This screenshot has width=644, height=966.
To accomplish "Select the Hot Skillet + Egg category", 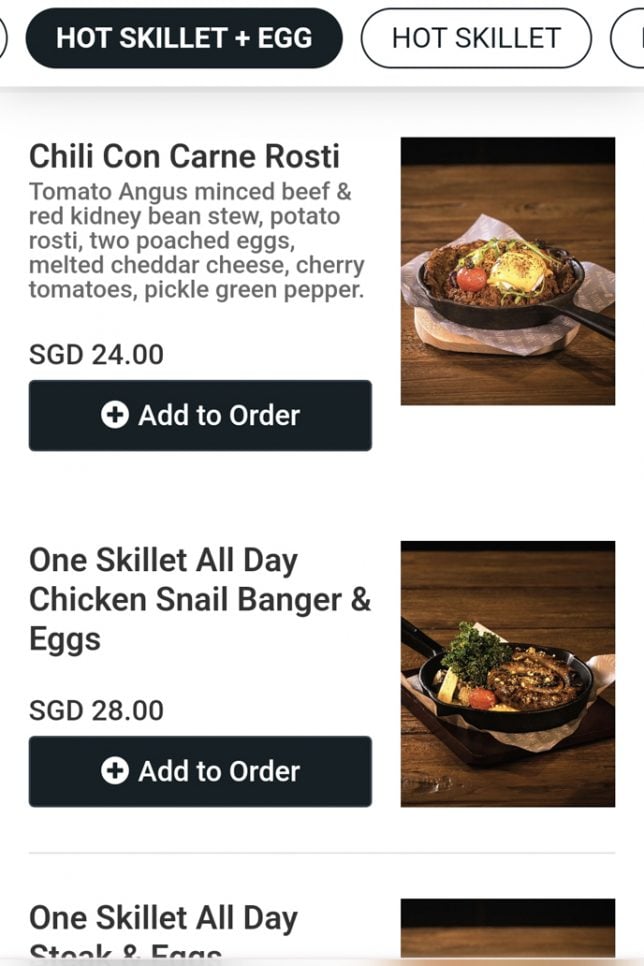I will tap(184, 39).
